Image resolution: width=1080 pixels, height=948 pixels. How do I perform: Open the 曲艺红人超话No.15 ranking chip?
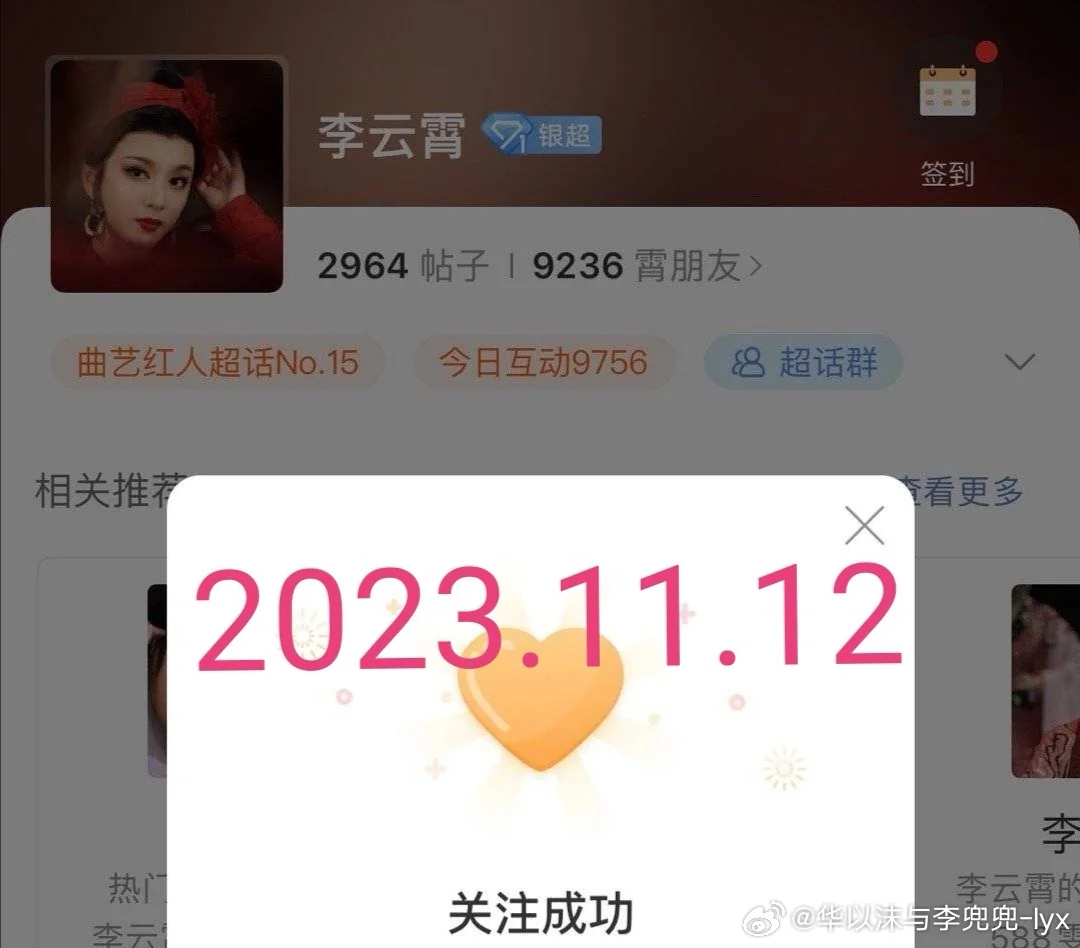coord(217,362)
